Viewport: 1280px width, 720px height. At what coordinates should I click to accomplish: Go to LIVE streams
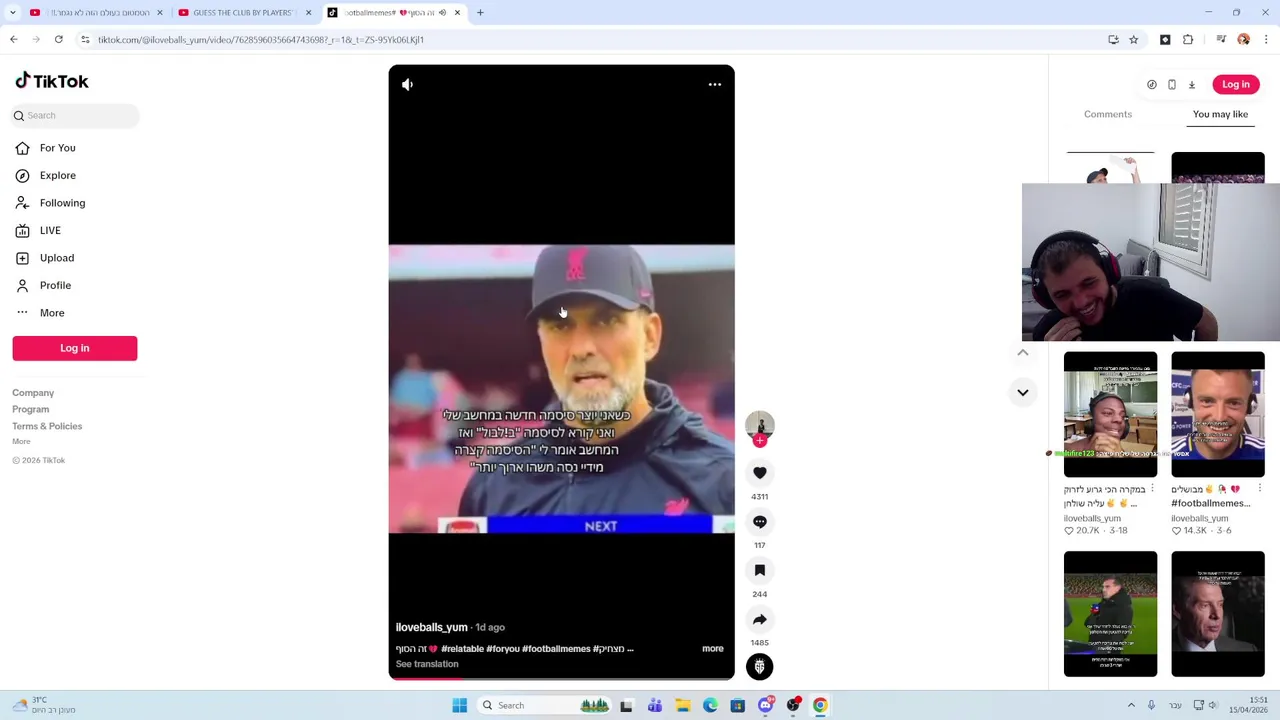point(50,230)
